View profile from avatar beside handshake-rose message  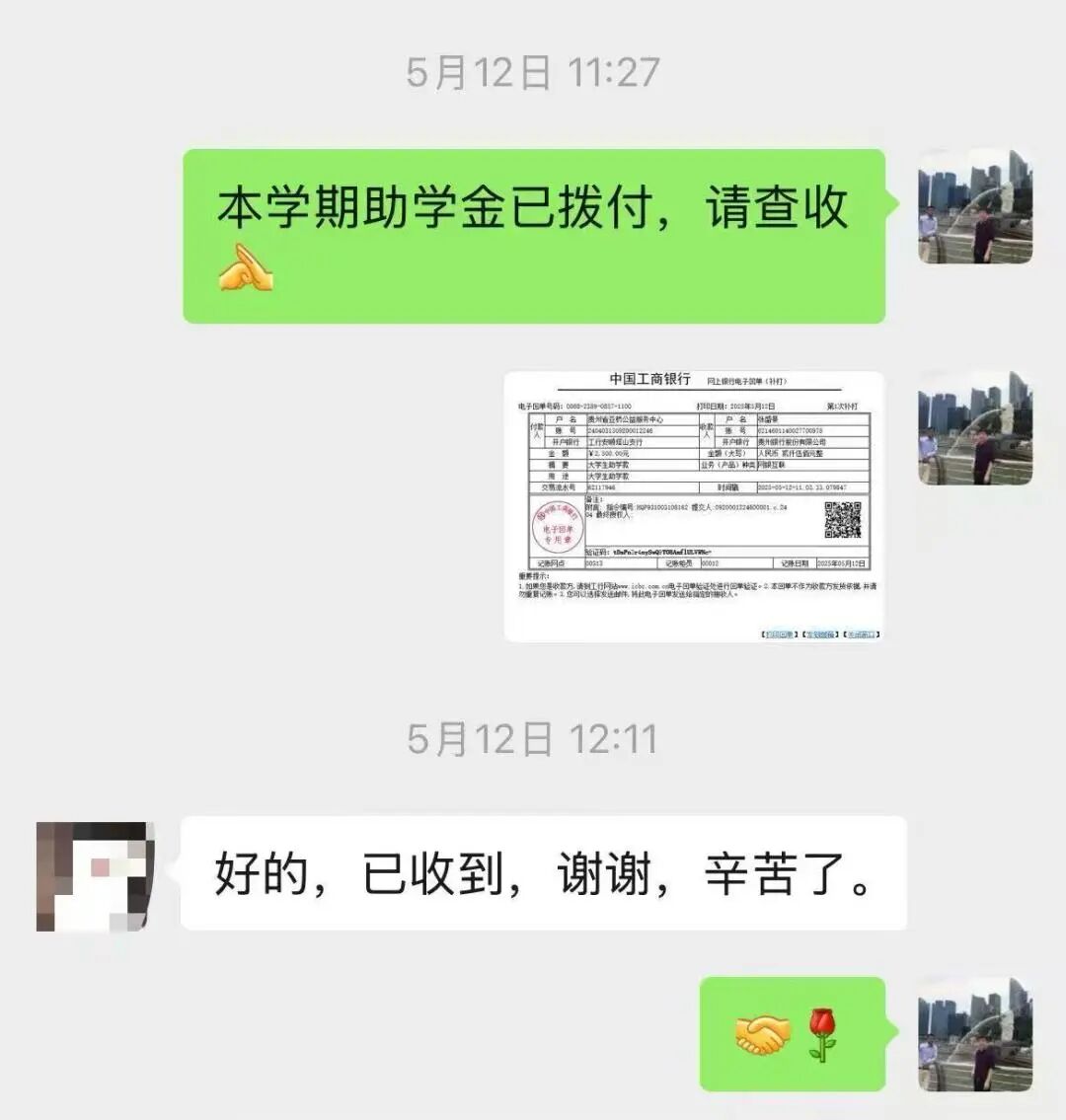[974, 1034]
